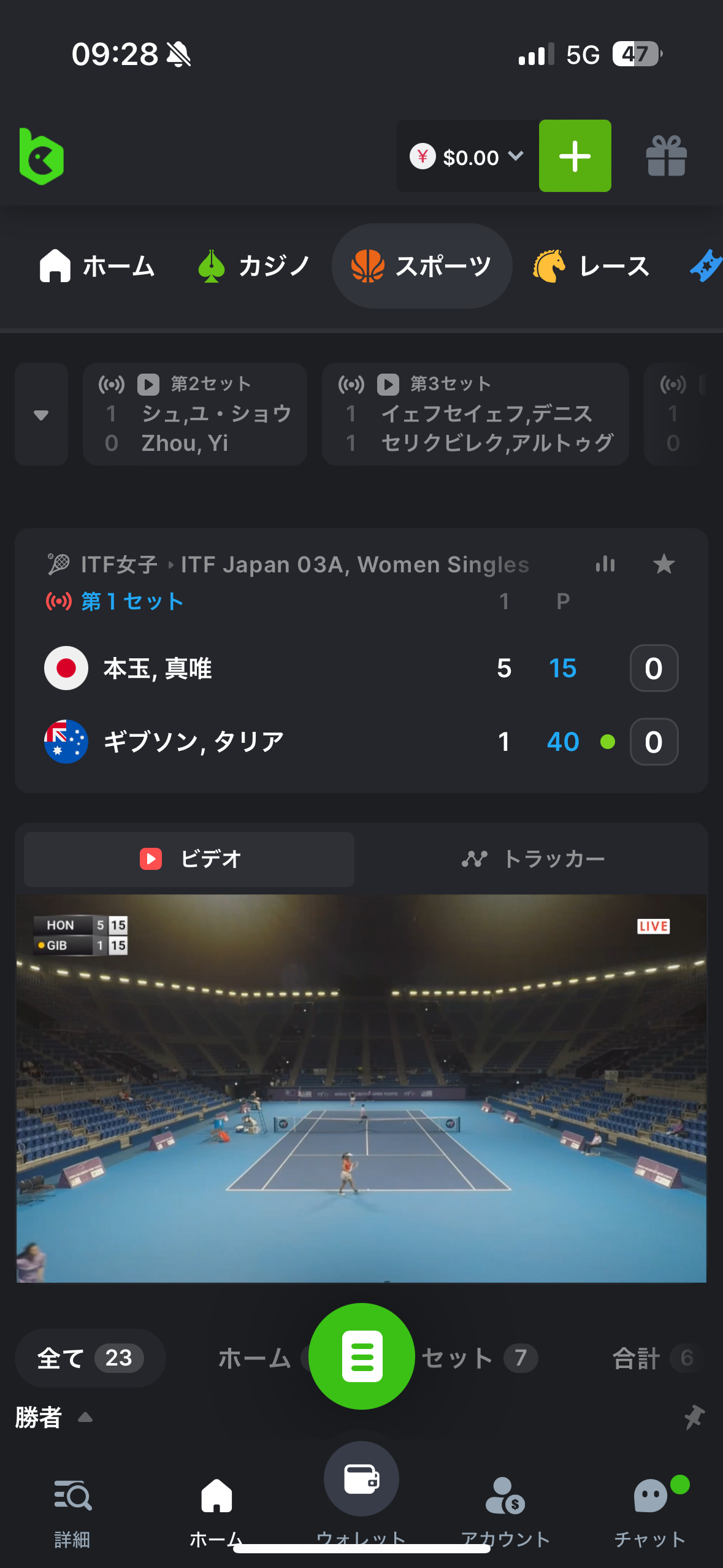Select the レース tab
Image resolution: width=723 pixels, height=1568 pixels.
pos(592,266)
